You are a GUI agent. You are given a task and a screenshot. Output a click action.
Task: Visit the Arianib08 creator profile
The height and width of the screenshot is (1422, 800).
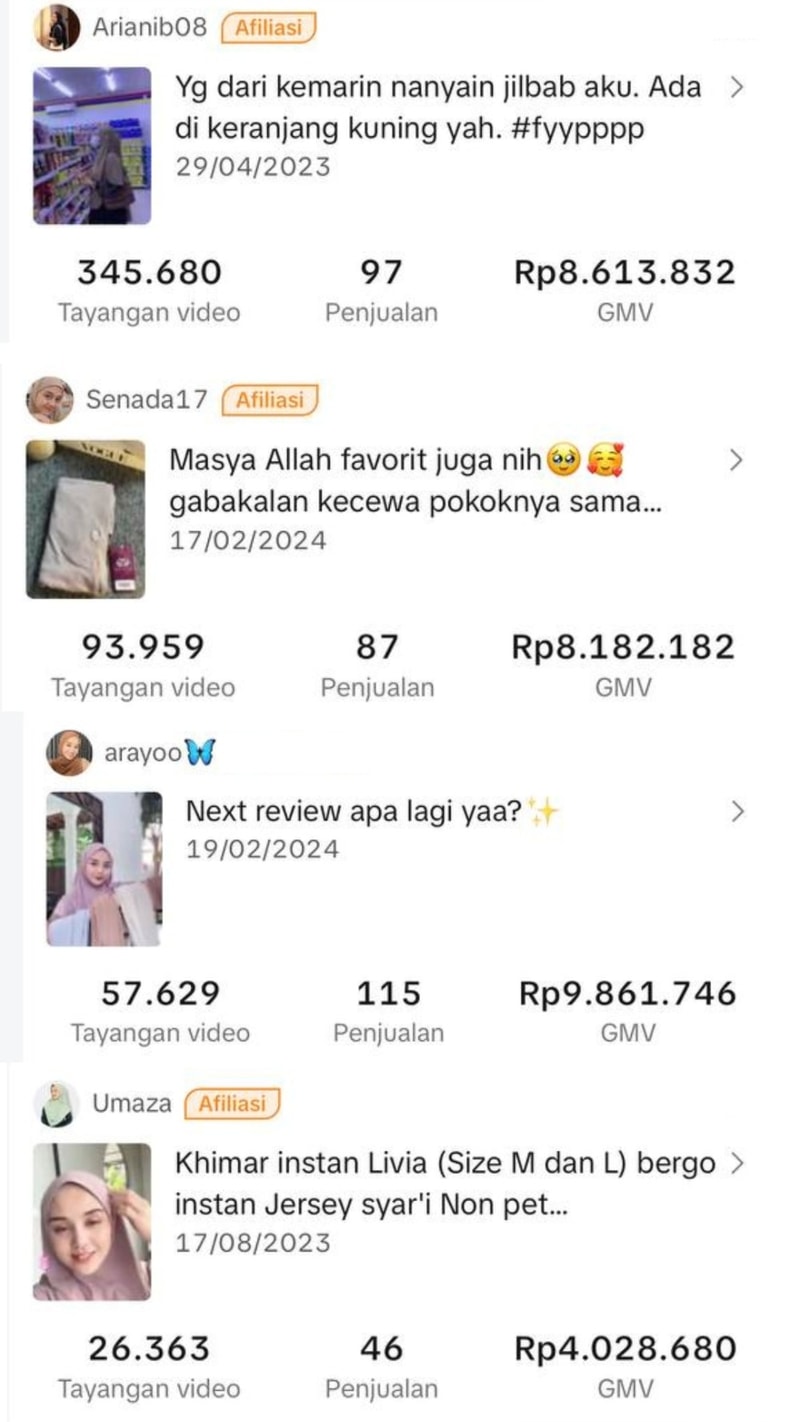149,27
